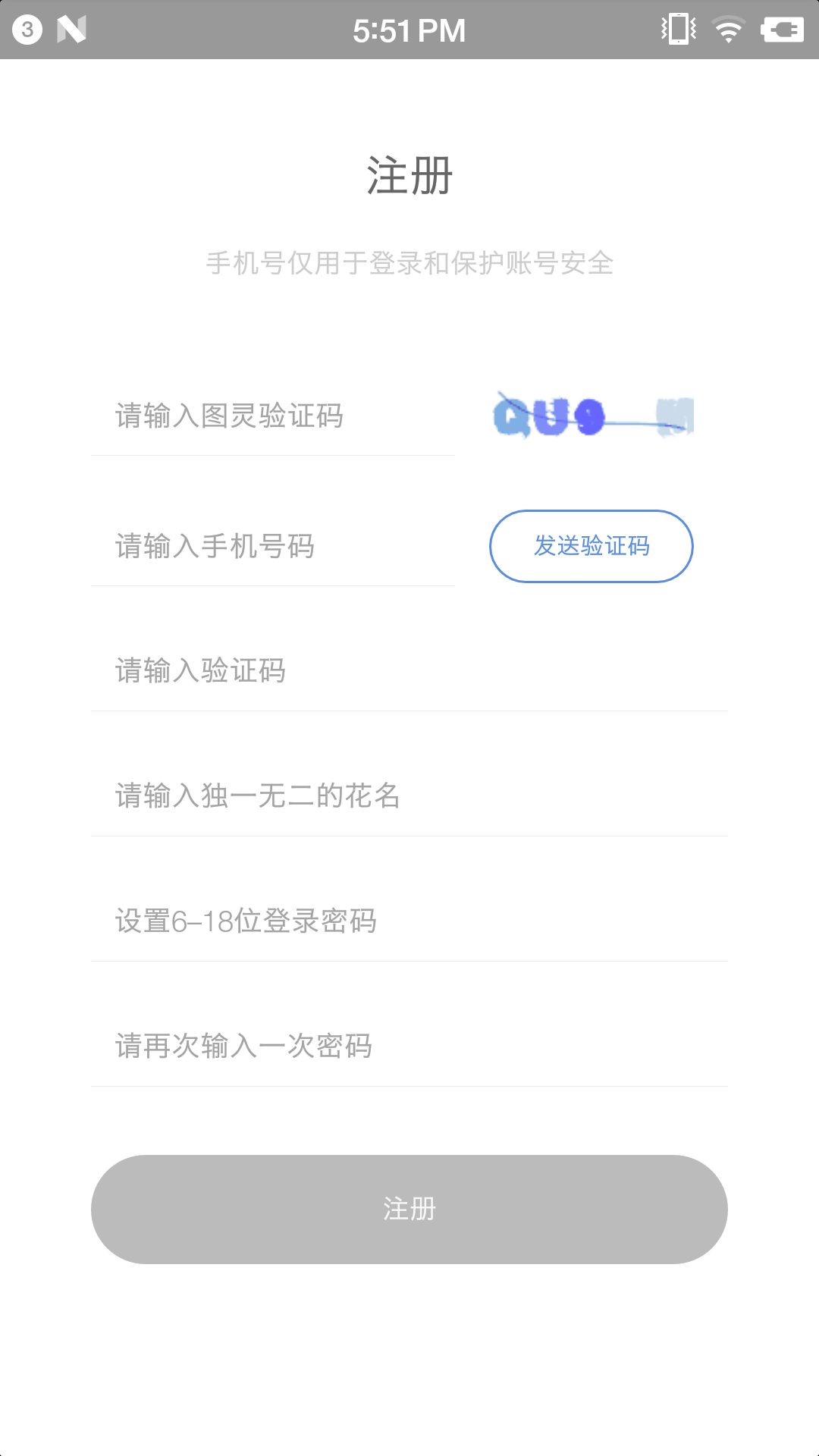
Task: Submit the form with the 注册 button
Action: pyautogui.click(x=409, y=1209)
